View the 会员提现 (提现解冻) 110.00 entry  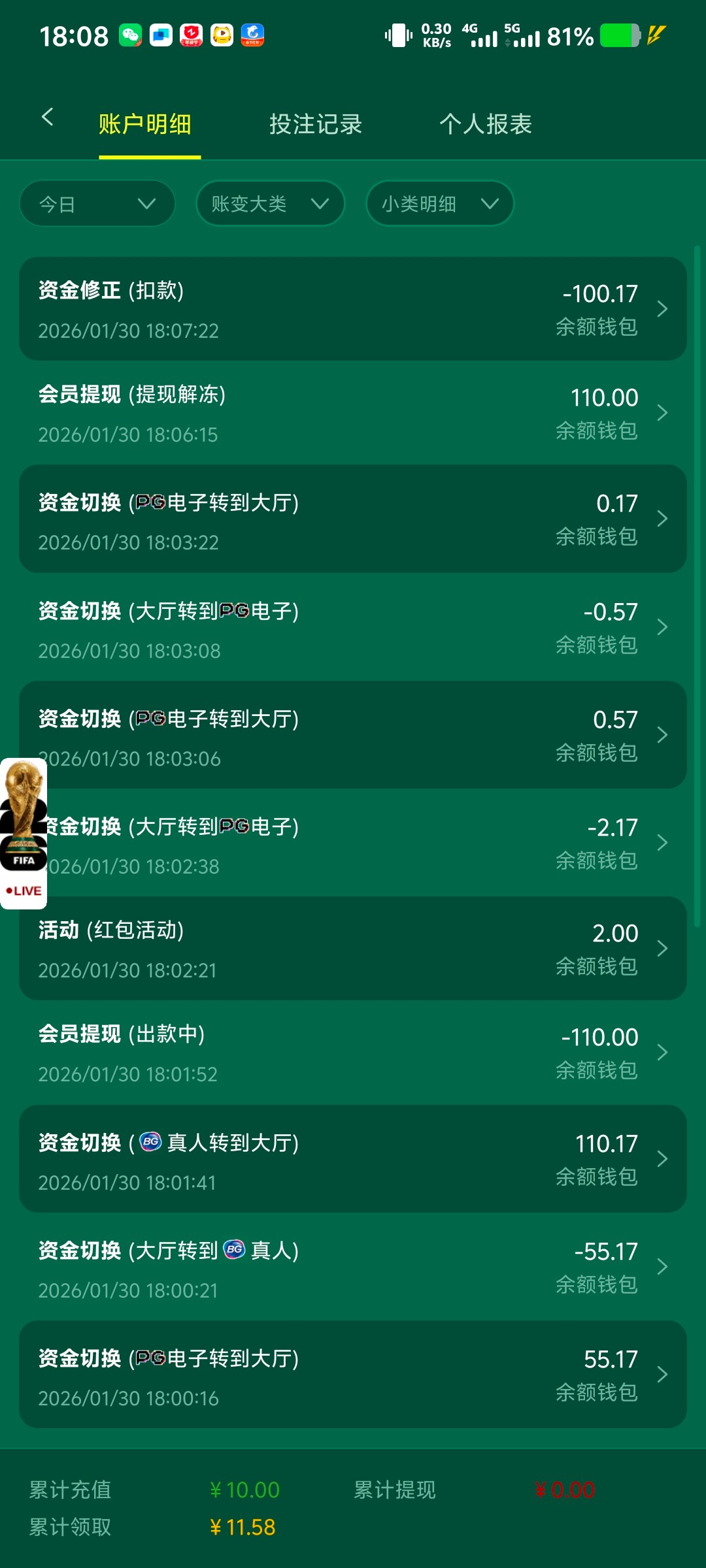[353, 413]
